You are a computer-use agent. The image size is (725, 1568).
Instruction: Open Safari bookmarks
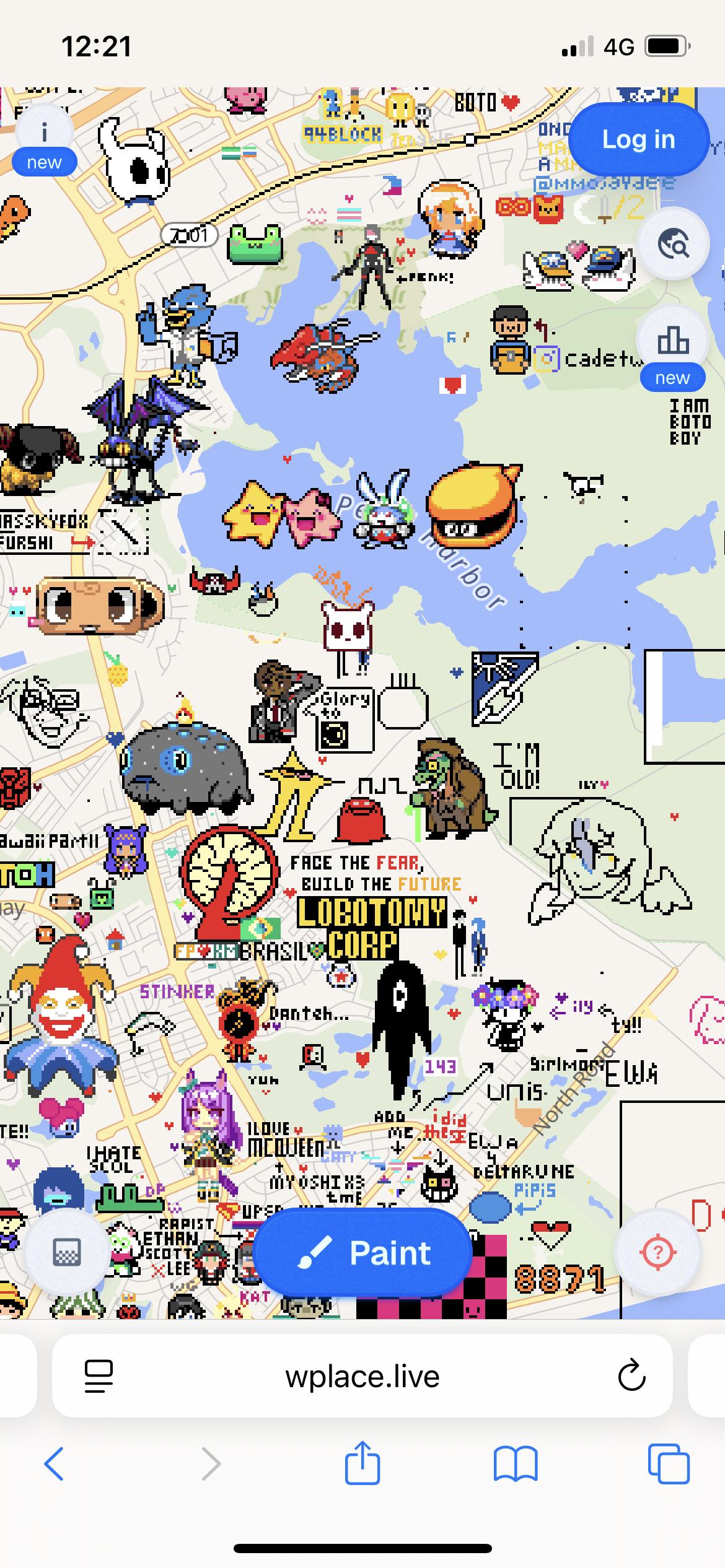tap(516, 1464)
